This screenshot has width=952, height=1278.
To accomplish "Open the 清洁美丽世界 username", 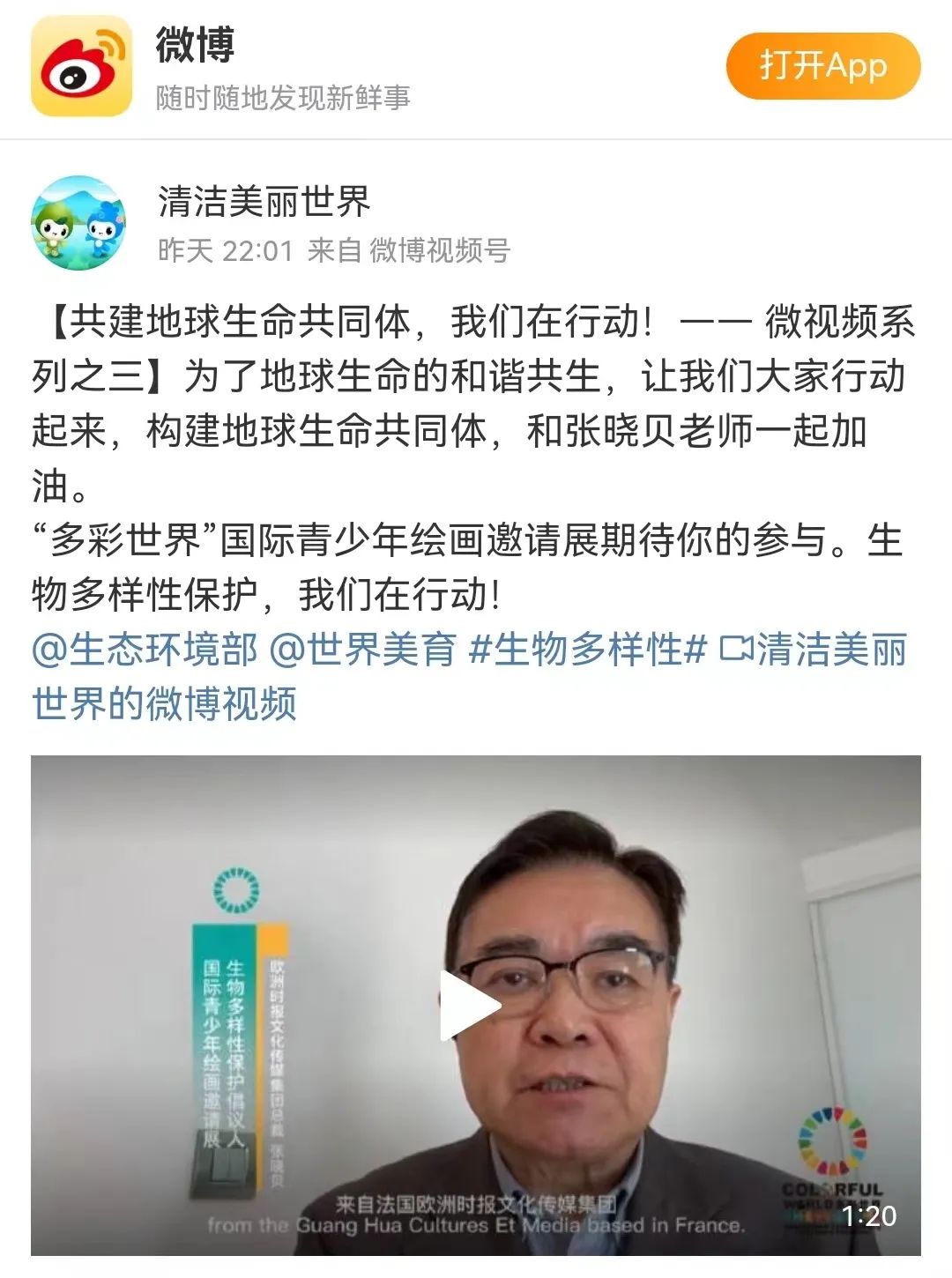I will 264,202.
